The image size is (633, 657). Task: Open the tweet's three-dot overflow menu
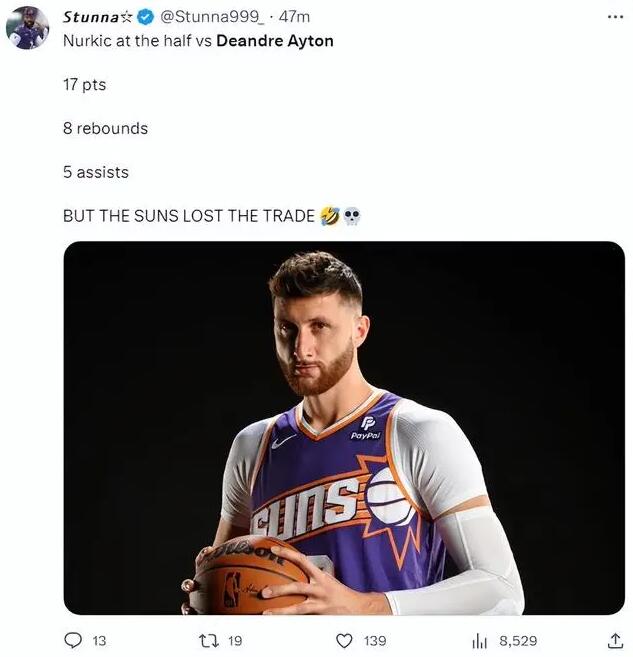pyautogui.click(x=614, y=16)
